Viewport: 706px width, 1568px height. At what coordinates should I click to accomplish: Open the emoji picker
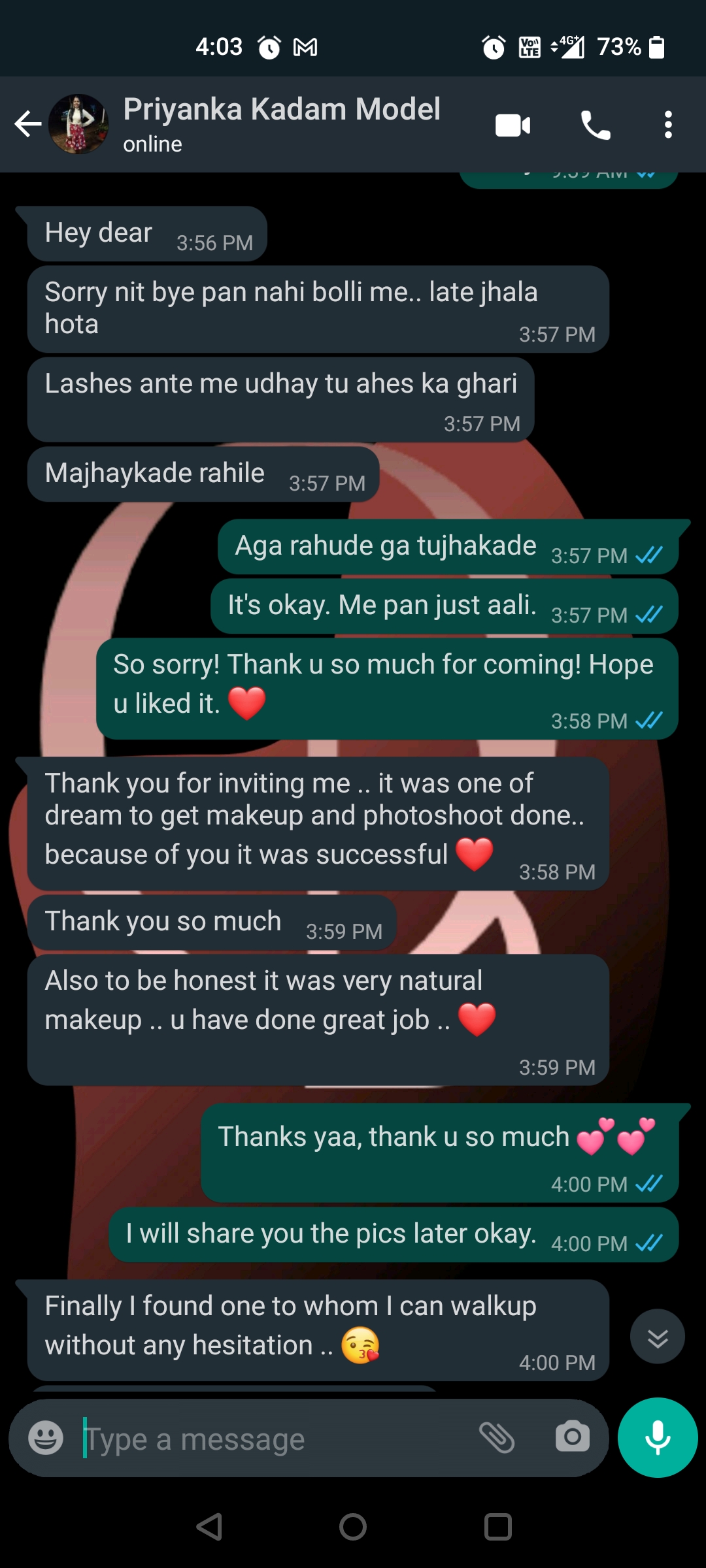[46, 1437]
